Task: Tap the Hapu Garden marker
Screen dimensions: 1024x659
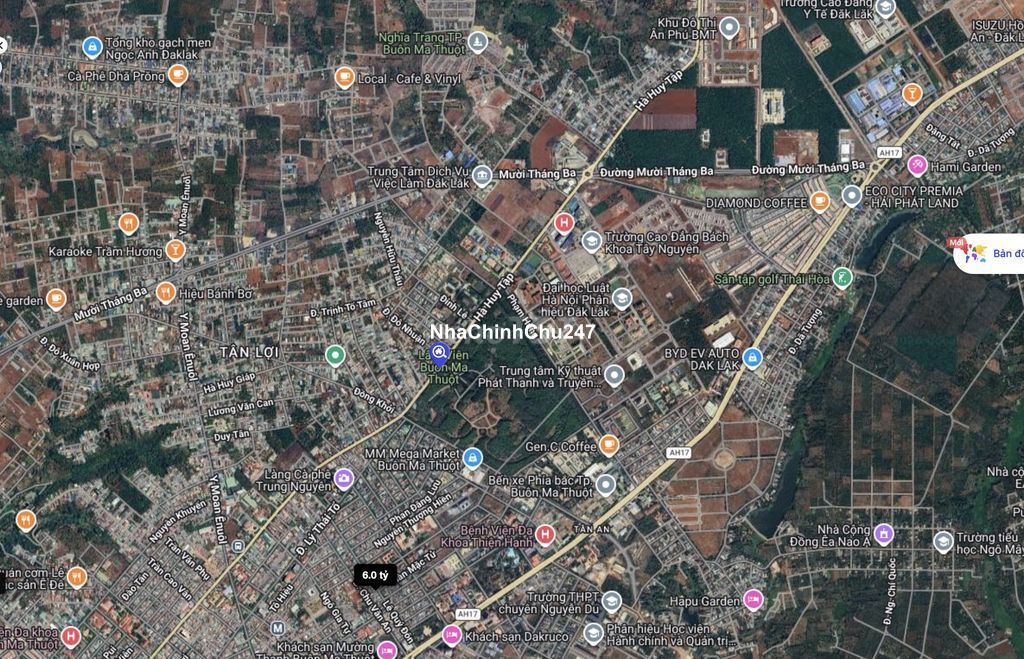Action: click(x=753, y=599)
